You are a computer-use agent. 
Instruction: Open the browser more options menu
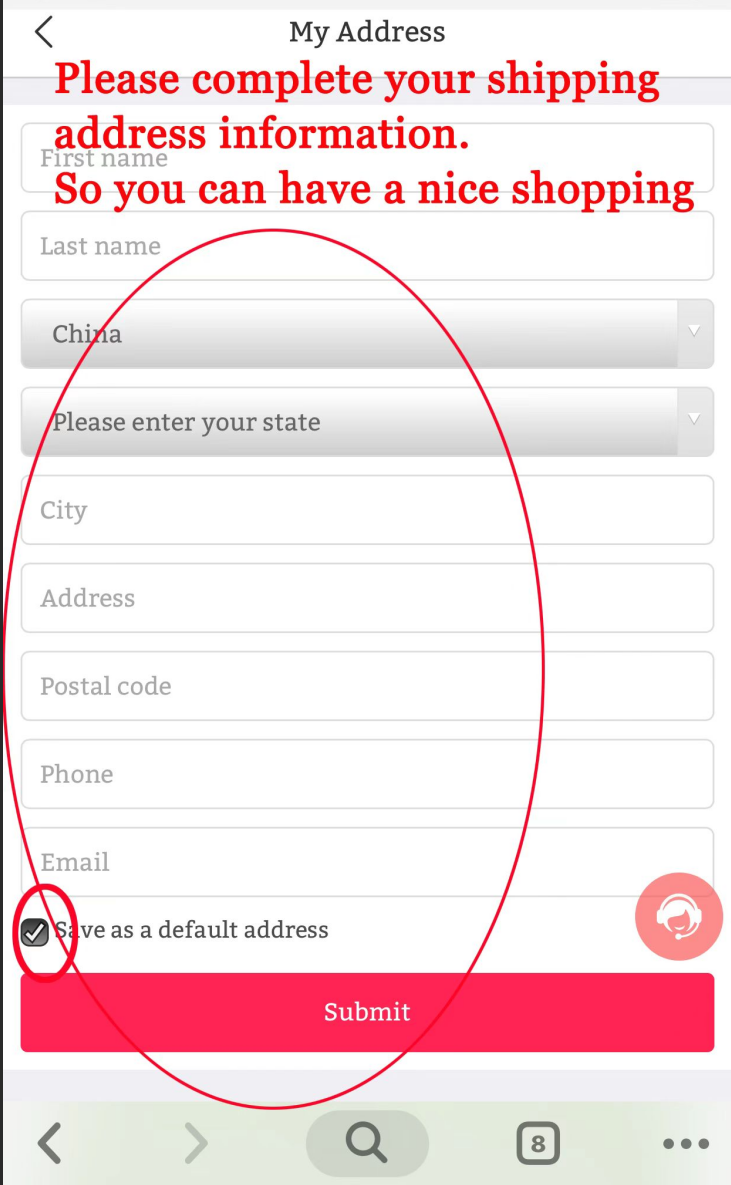pyautogui.click(x=686, y=1144)
